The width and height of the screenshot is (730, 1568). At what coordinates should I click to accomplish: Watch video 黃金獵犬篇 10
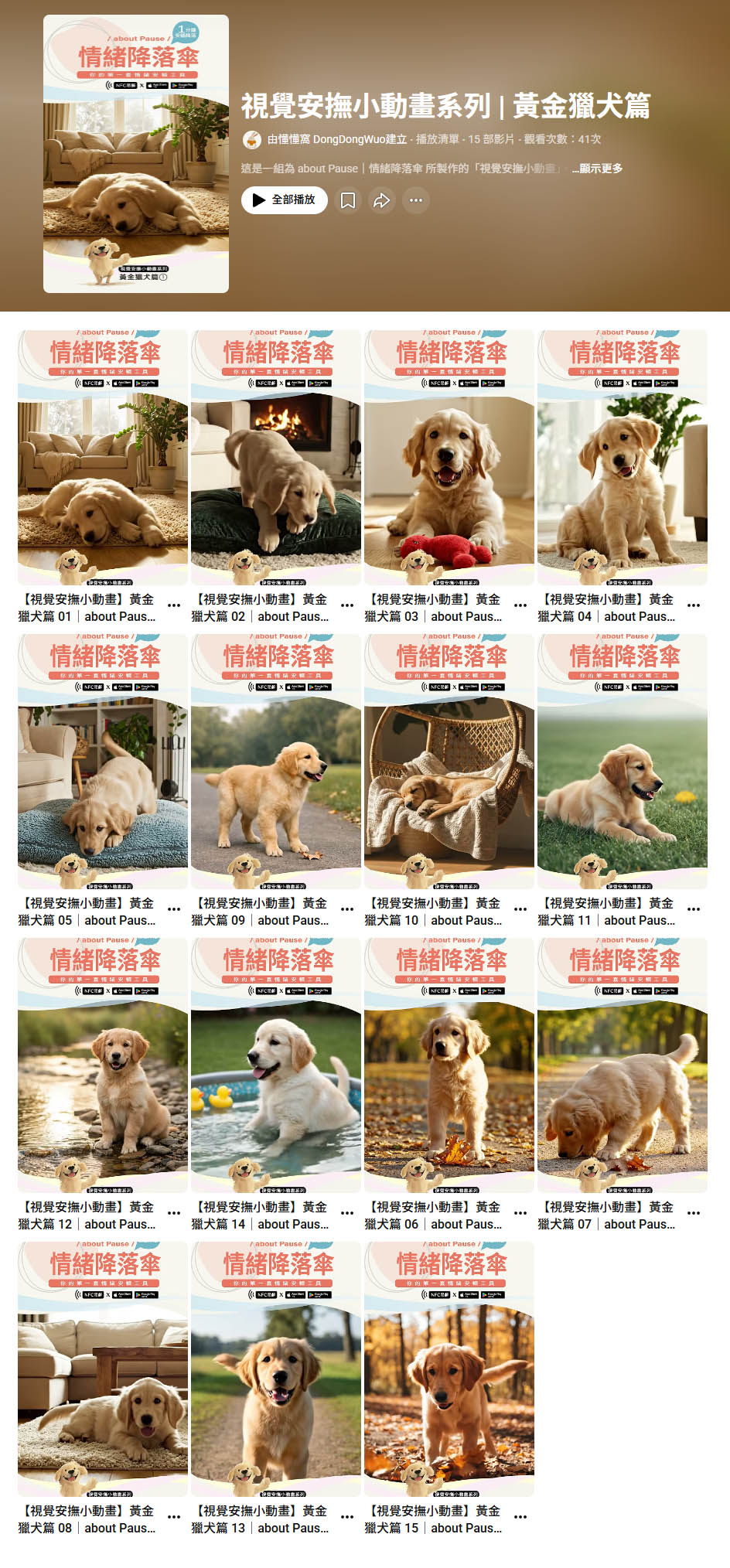click(449, 762)
